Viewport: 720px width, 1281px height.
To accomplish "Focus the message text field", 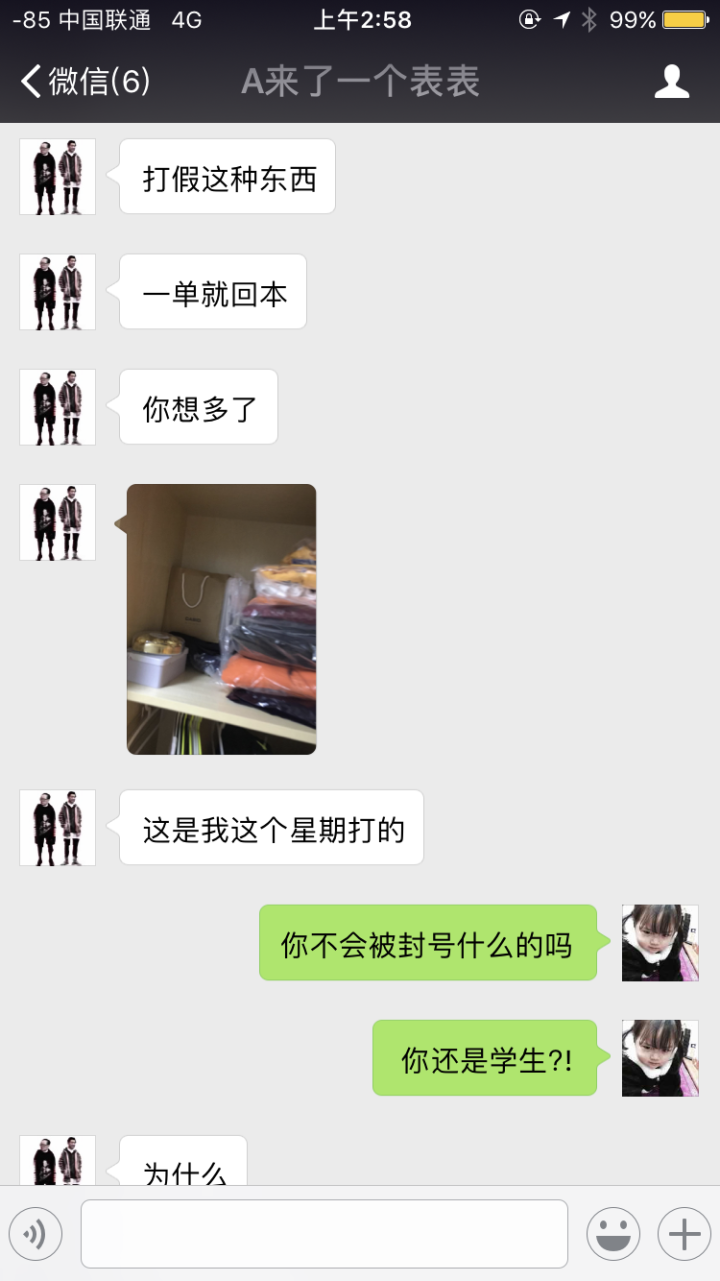I will pyautogui.click(x=324, y=1234).
